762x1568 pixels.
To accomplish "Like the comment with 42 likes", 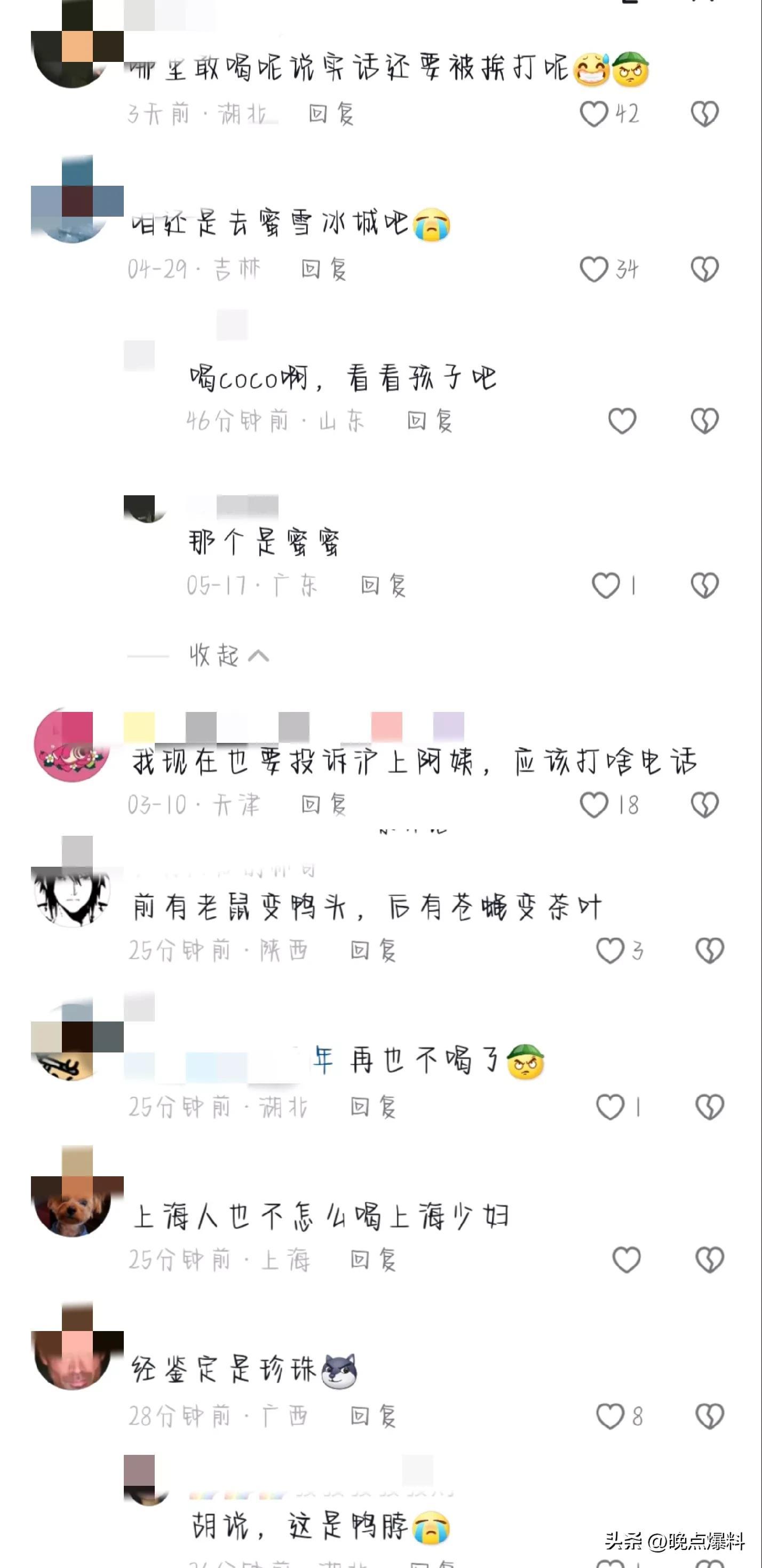I will coord(594,114).
